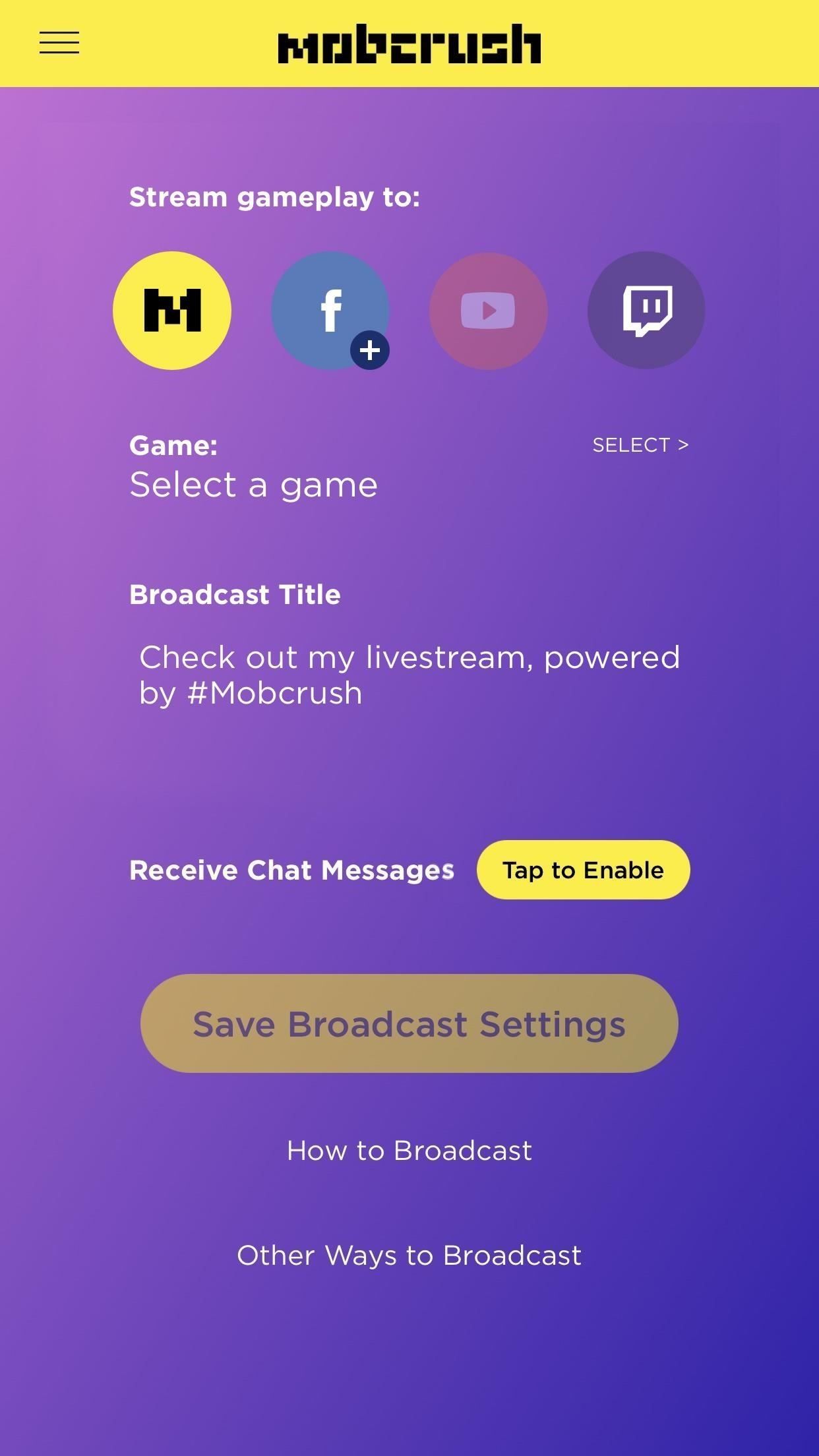Click Save Broadcast Settings

point(409,1023)
